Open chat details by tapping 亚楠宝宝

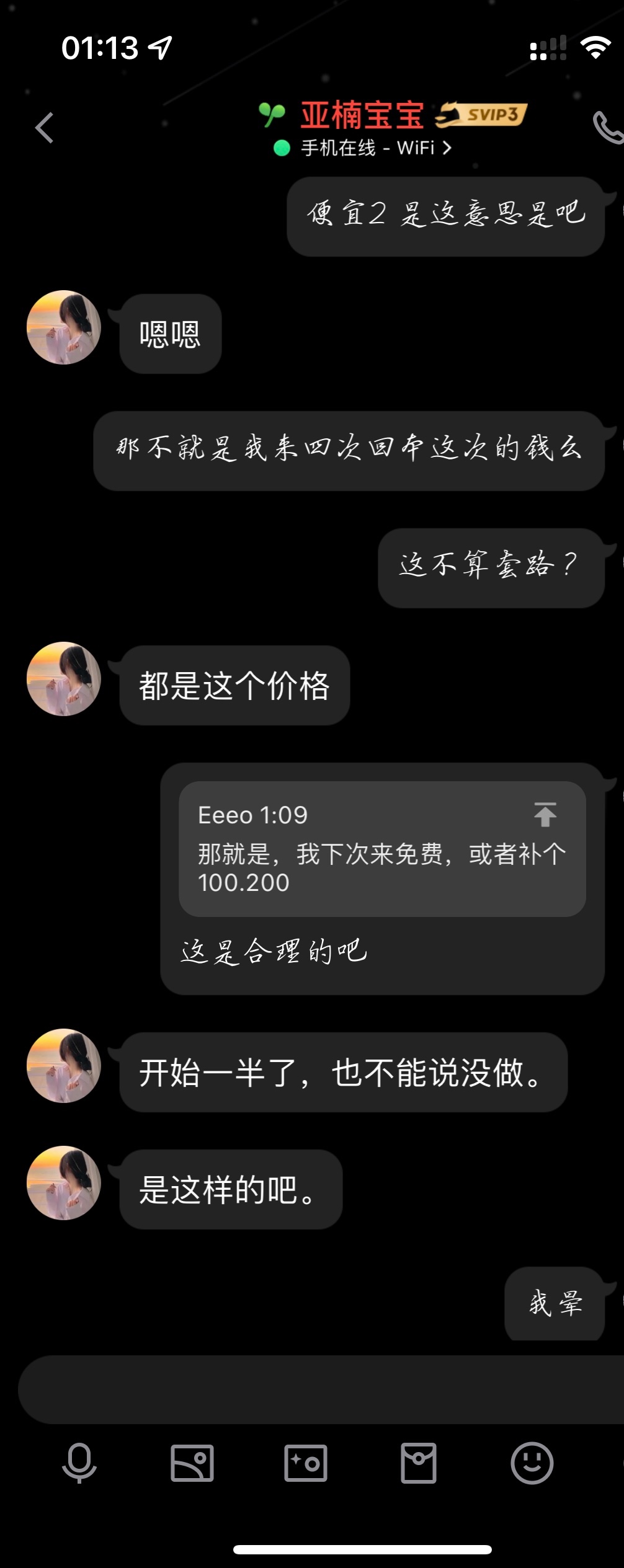coord(363,112)
